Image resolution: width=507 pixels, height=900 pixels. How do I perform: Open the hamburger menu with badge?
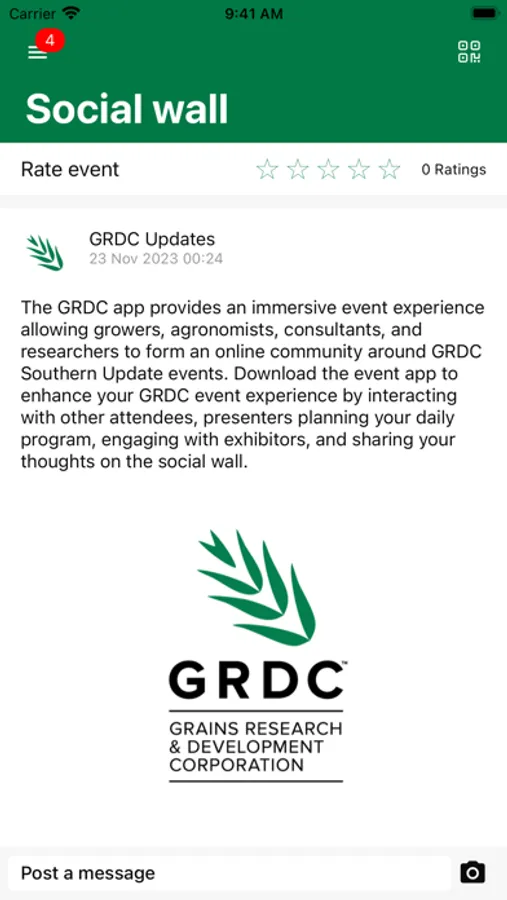38,52
